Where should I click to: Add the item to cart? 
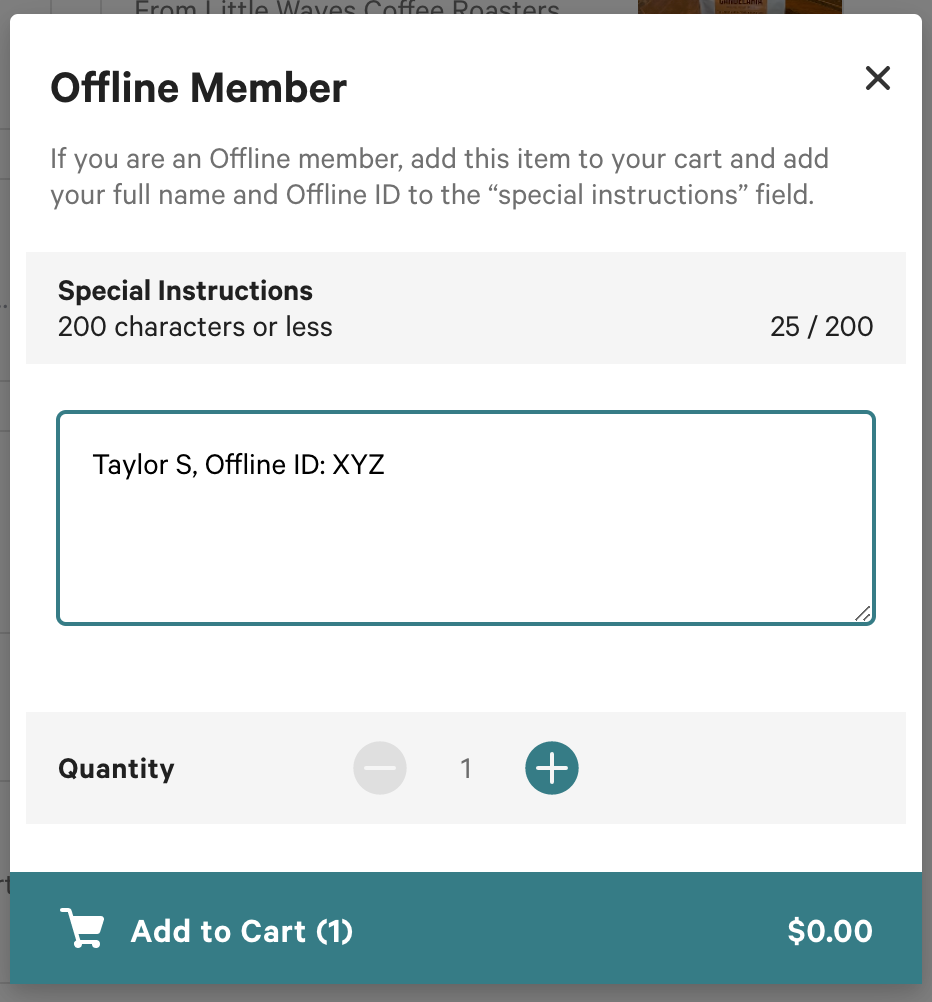(465, 931)
